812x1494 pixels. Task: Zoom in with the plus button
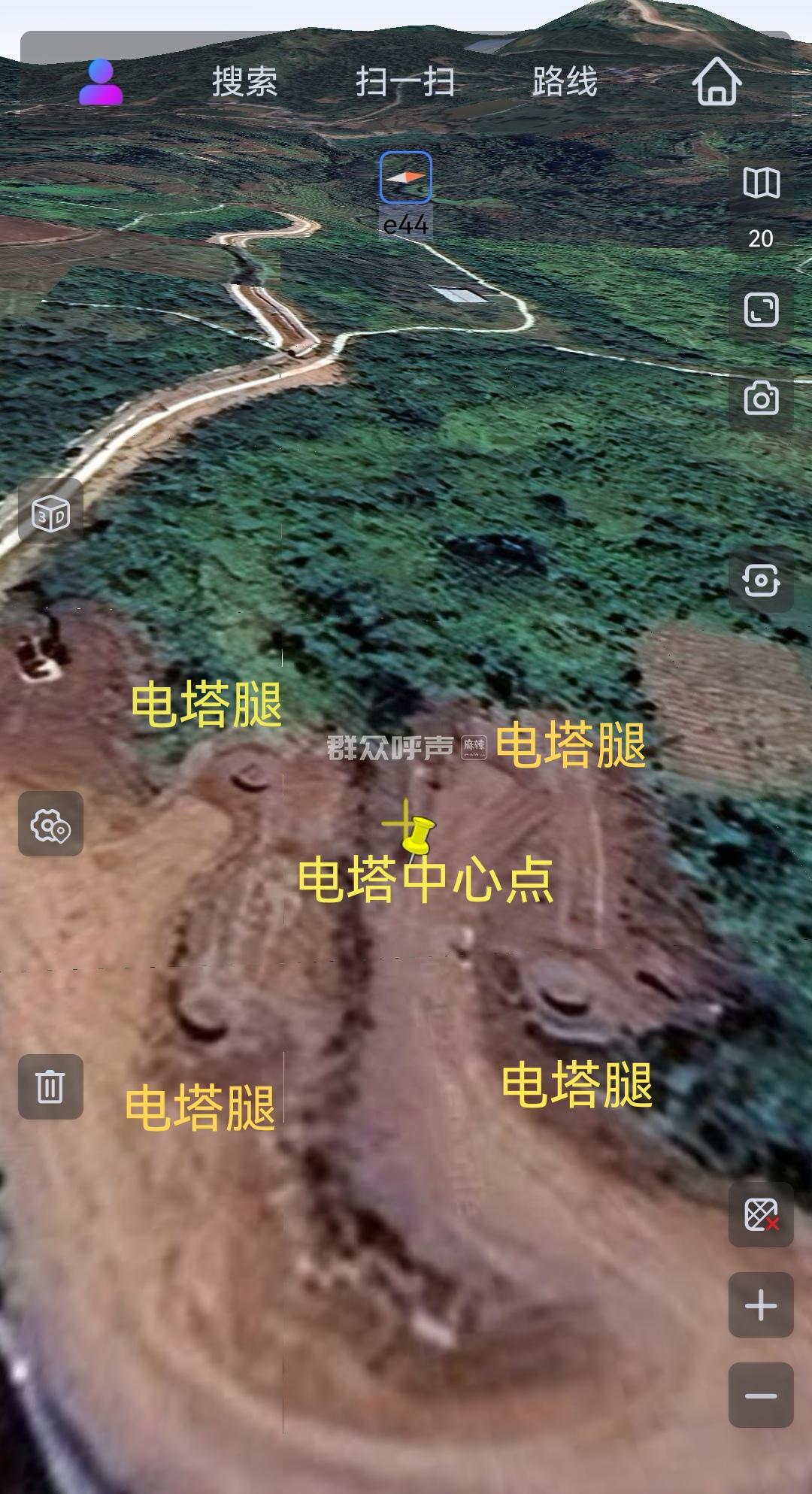pyautogui.click(x=761, y=1305)
